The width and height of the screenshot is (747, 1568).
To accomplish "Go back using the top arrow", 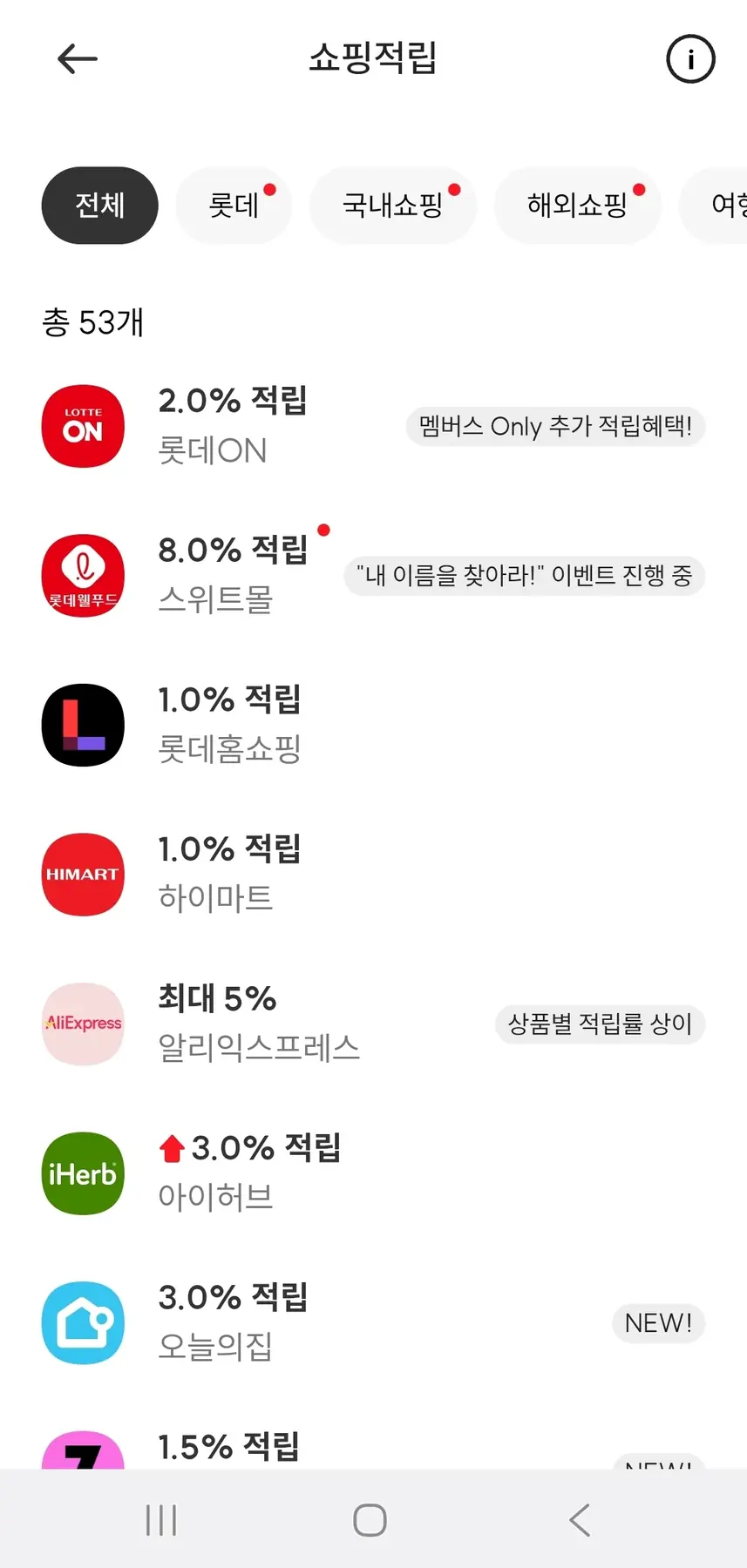I will click(x=77, y=59).
